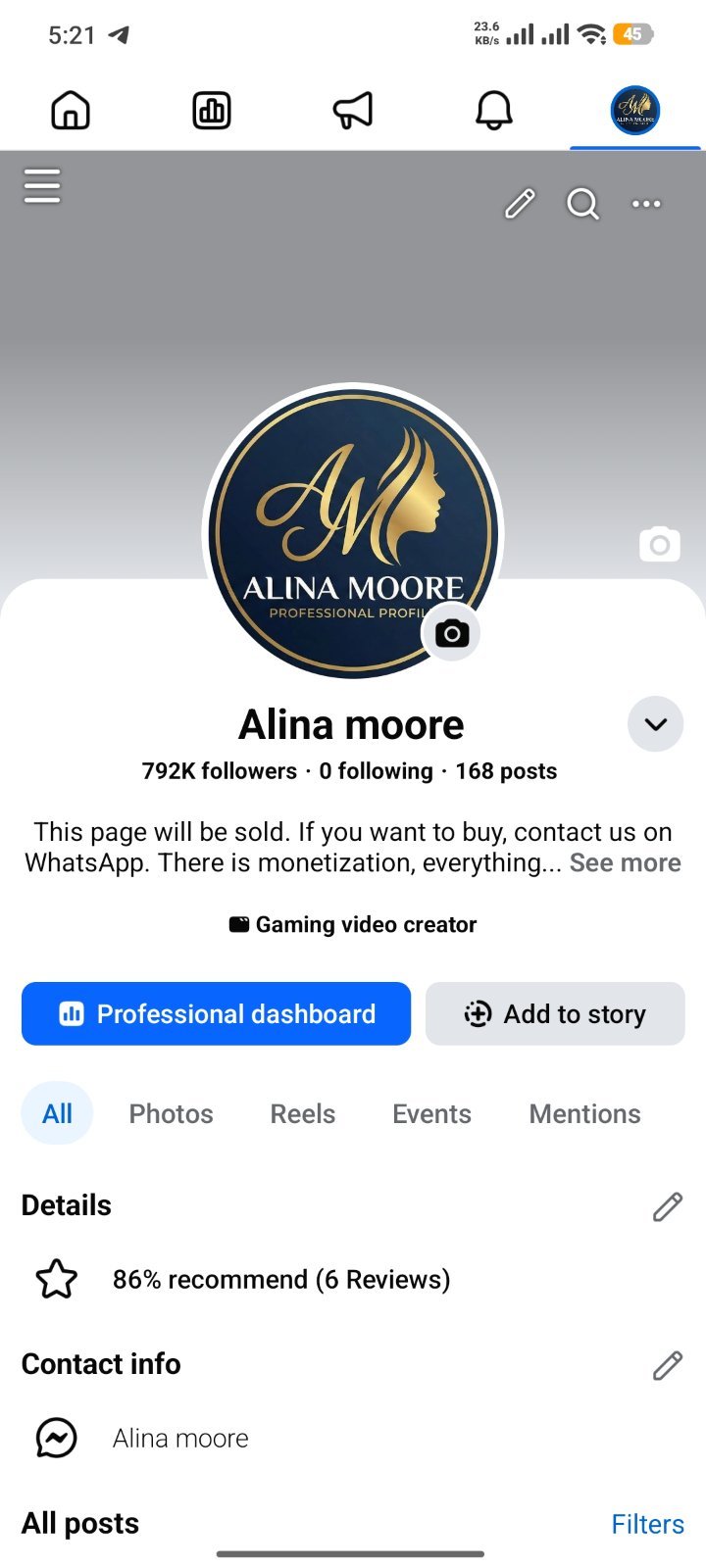
Task: Open the three-dot overflow menu
Action: [x=646, y=204]
